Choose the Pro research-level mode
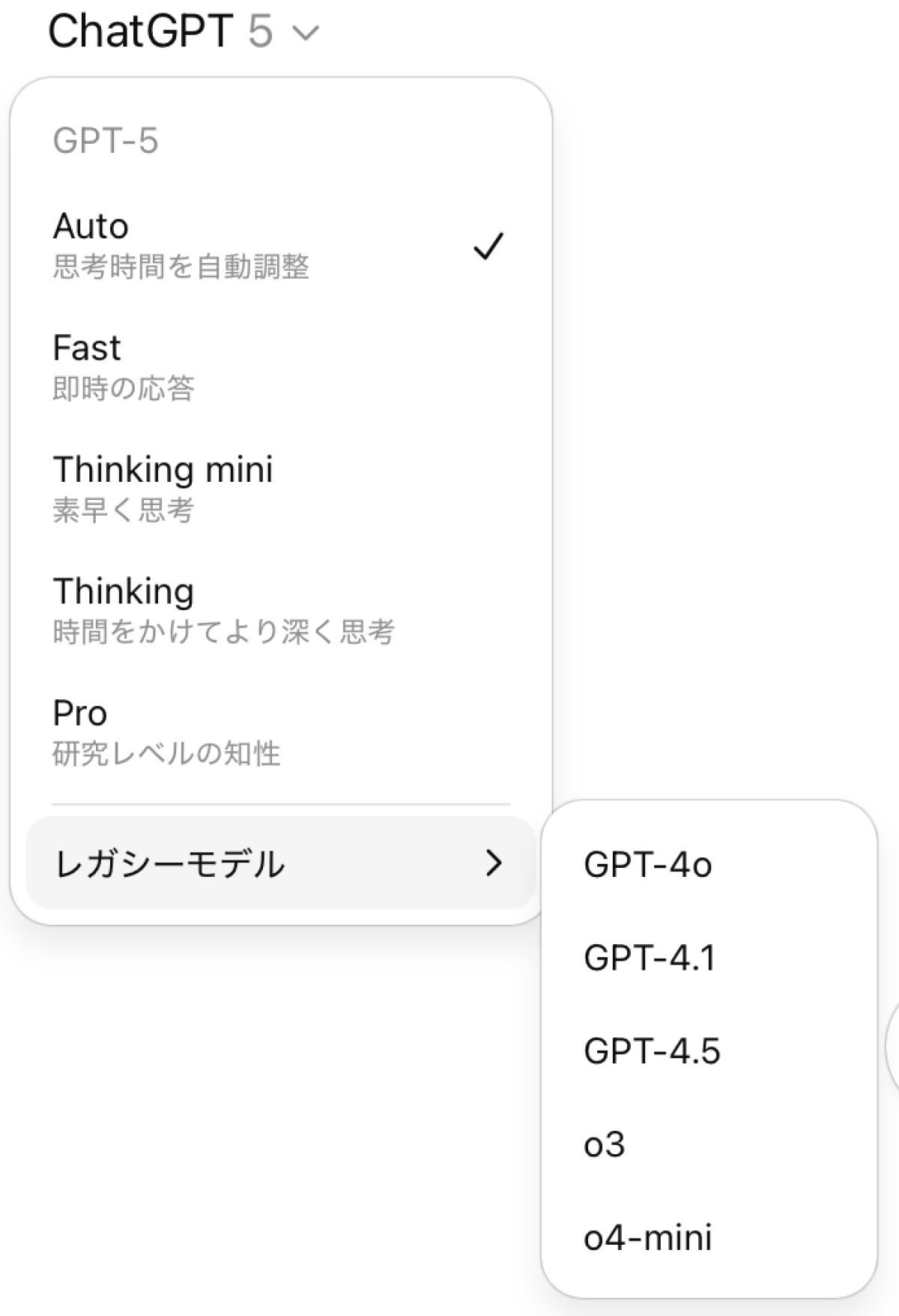The width and height of the screenshot is (899, 1316). pyautogui.click(x=277, y=731)
